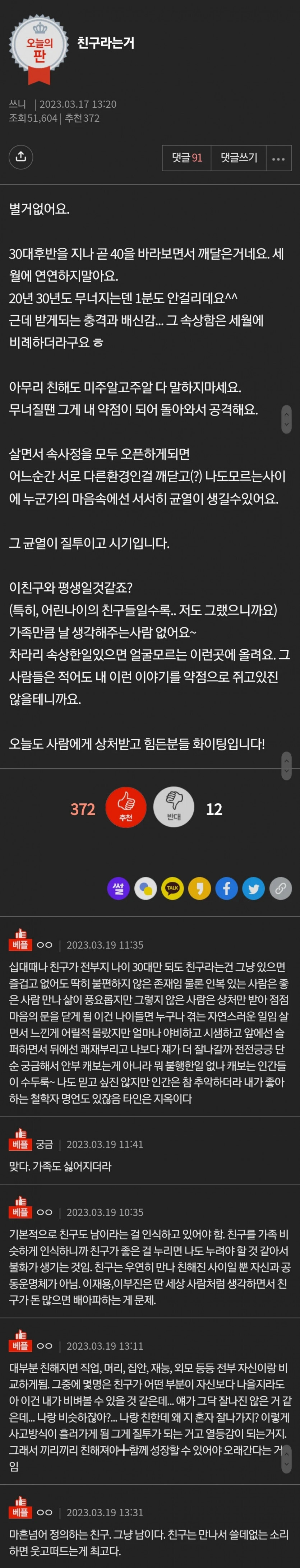The width and height of the screenshot is (300, 1568).
Task: Share the post on Facebook
Action: 226,889
